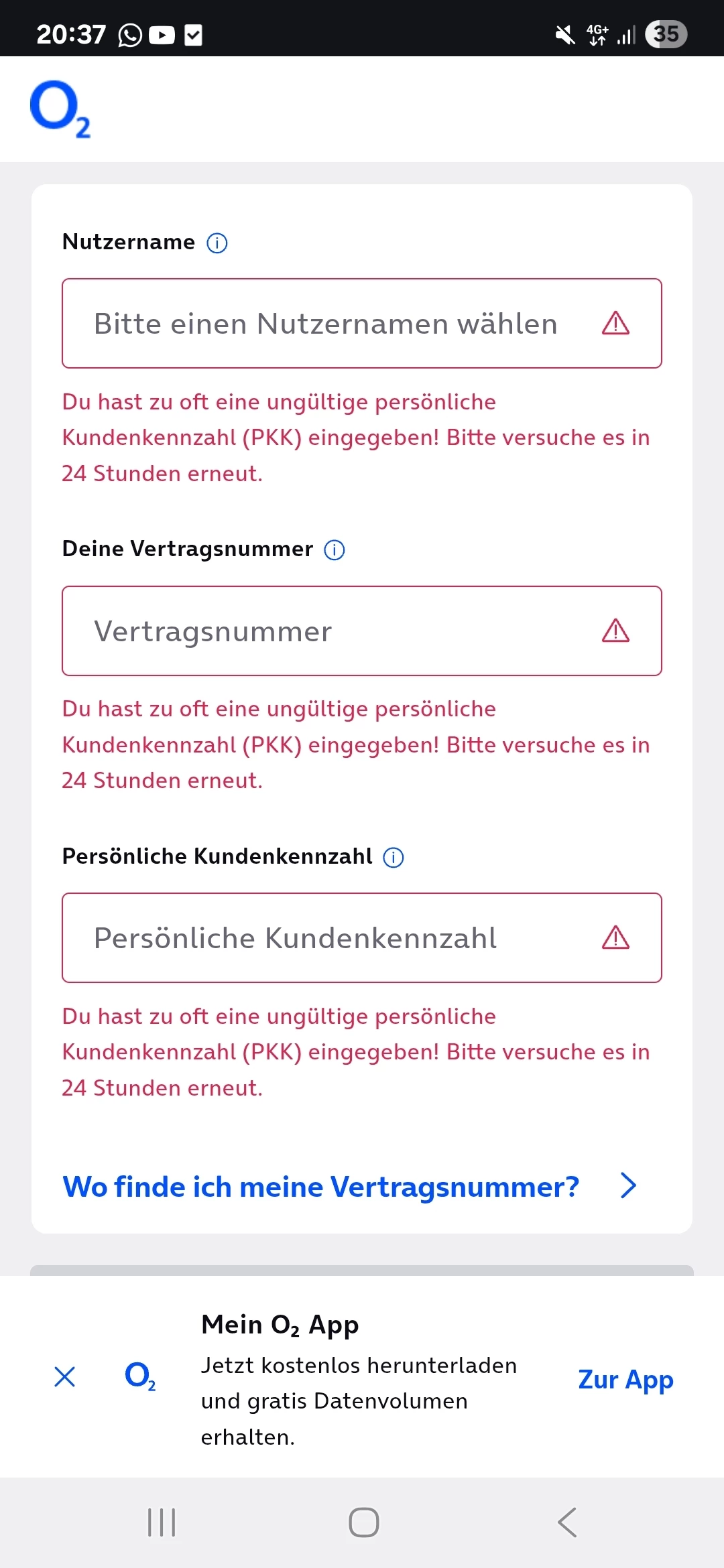Image resolution: width=724 pixels, height=1568 pixels.
Task: Open info icon beside Deine Vertragsnummer
Action: click(x=335, y=550)
